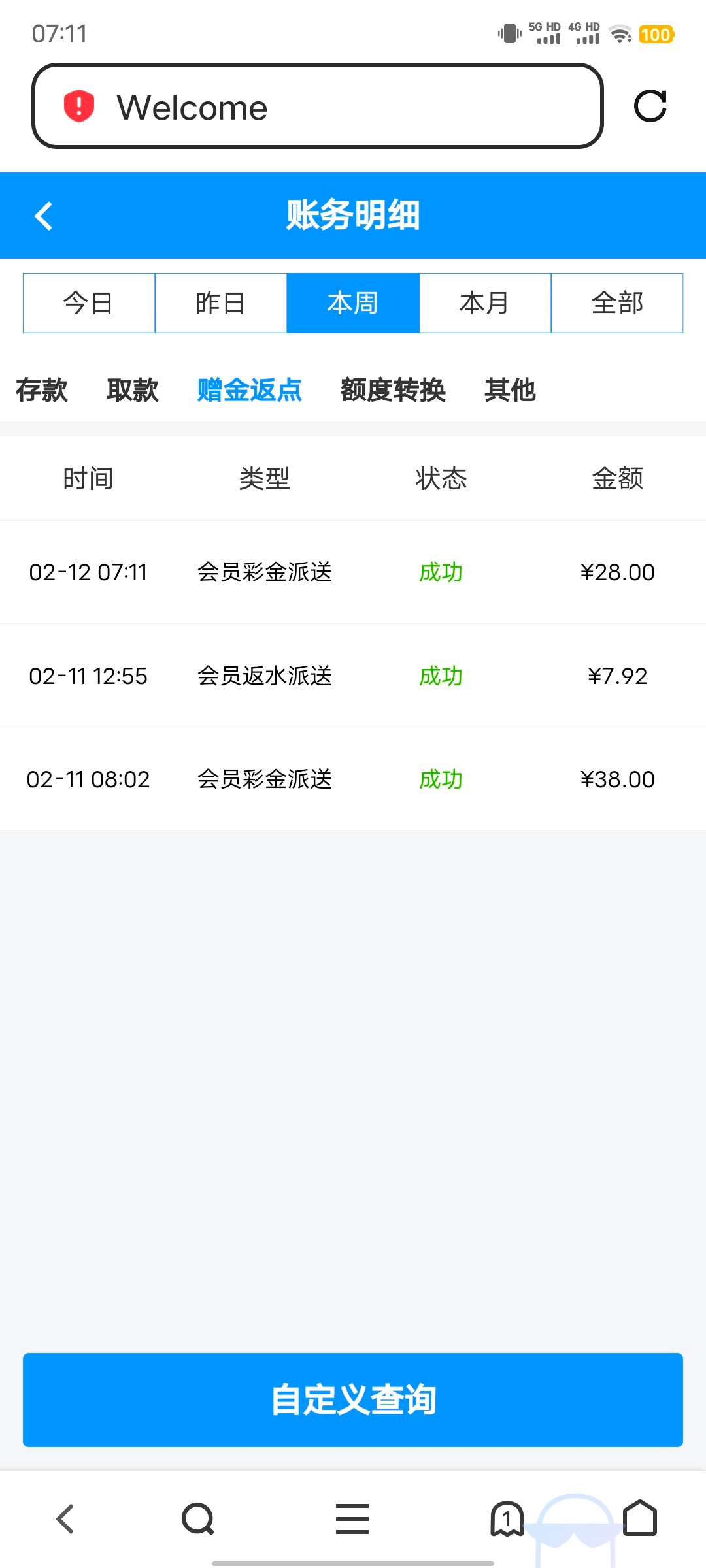The image size is (706, 1568).
Task: Select the 今日 time filter
Action: click(89, 303)
